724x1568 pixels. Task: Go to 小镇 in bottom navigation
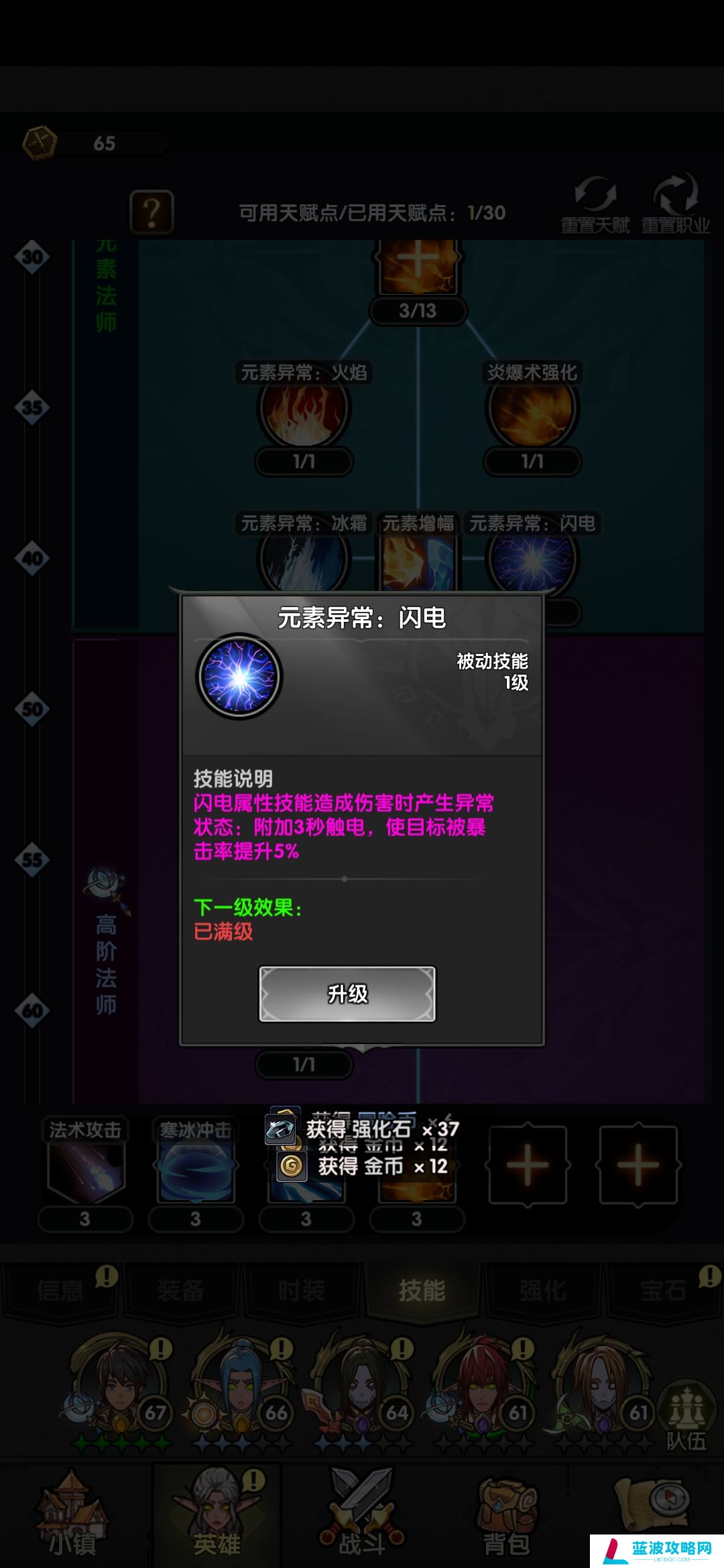pyautogui.click(x=72, y=1516)
